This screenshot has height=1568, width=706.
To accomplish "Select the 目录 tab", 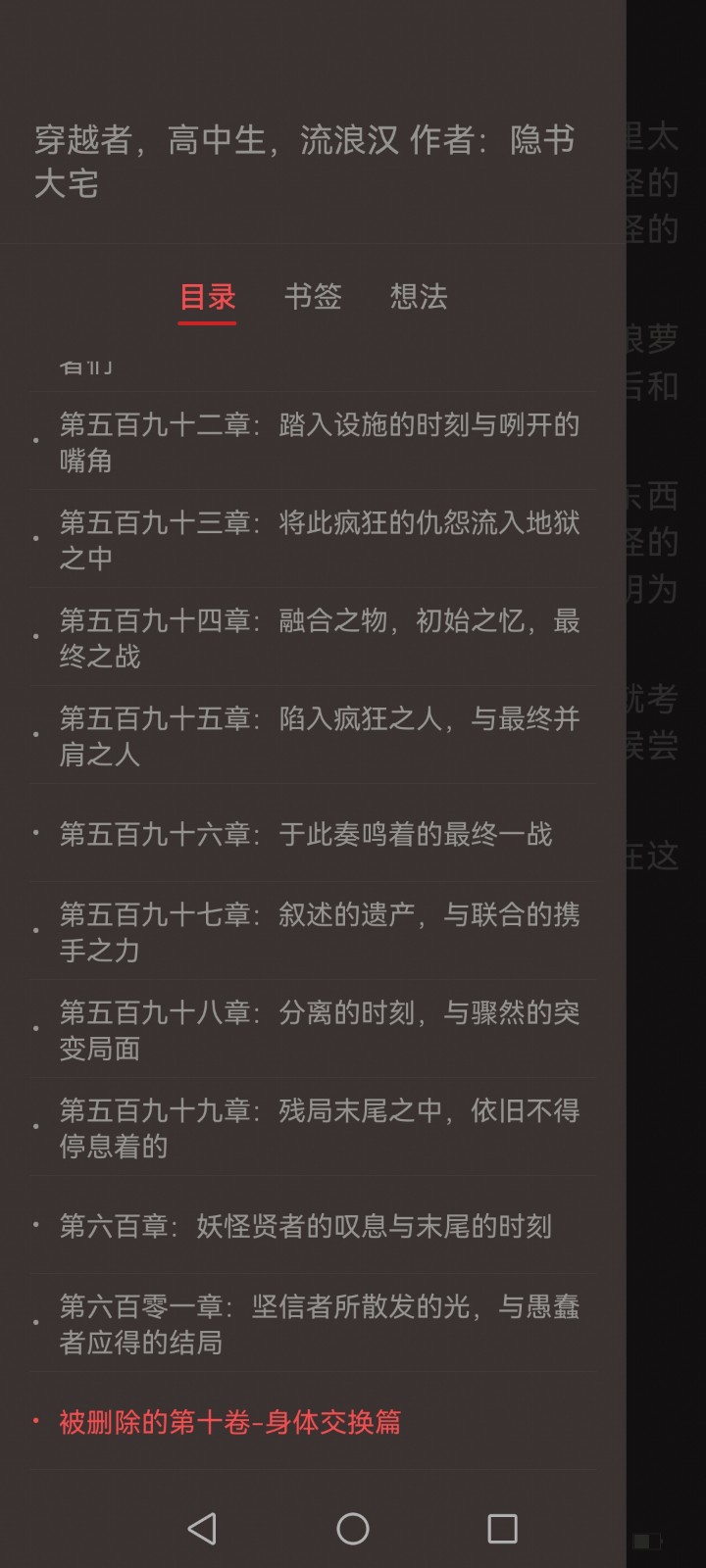I will click(x=208, y=296).
